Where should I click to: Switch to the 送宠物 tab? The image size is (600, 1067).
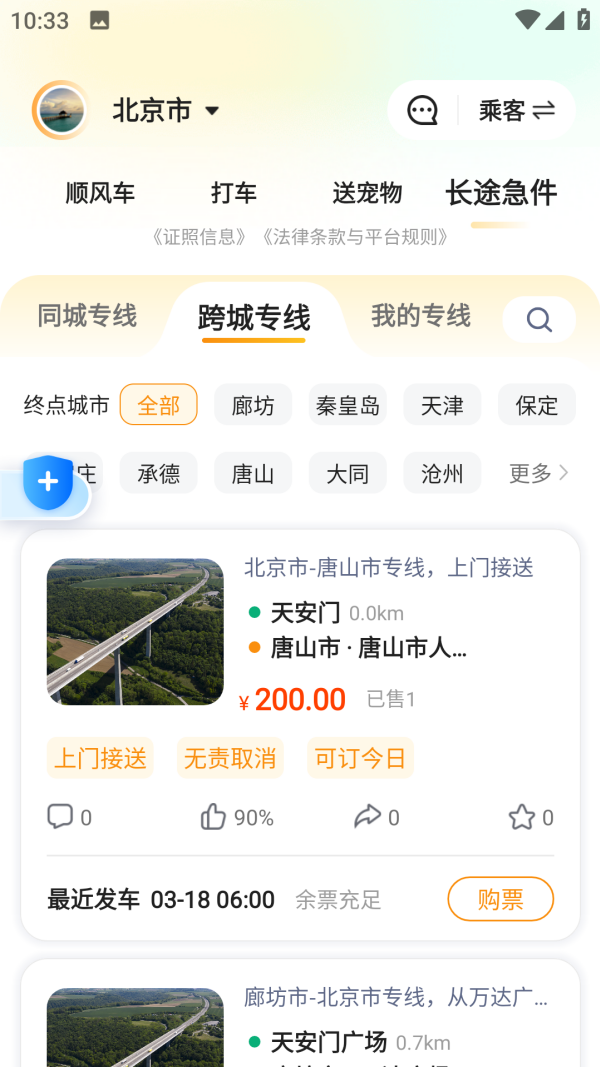click(367, 193)
